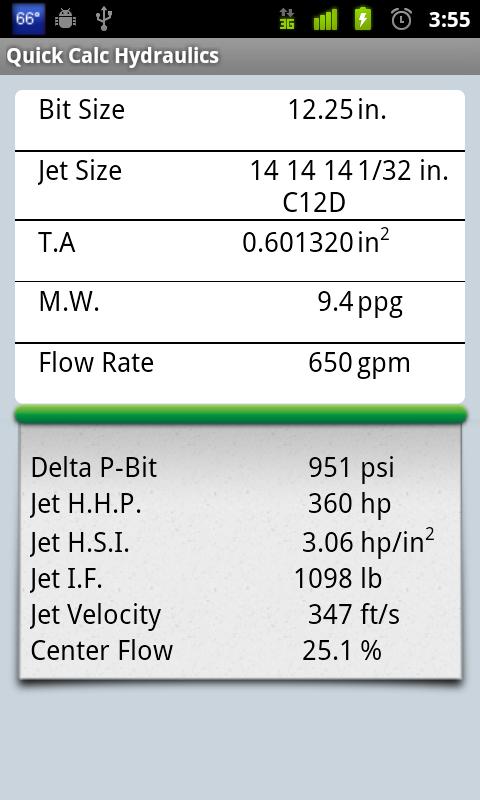Viewport: 480px width, 800px height.
Task: Select the T.A total area row
Action: [x=240, y=251]
